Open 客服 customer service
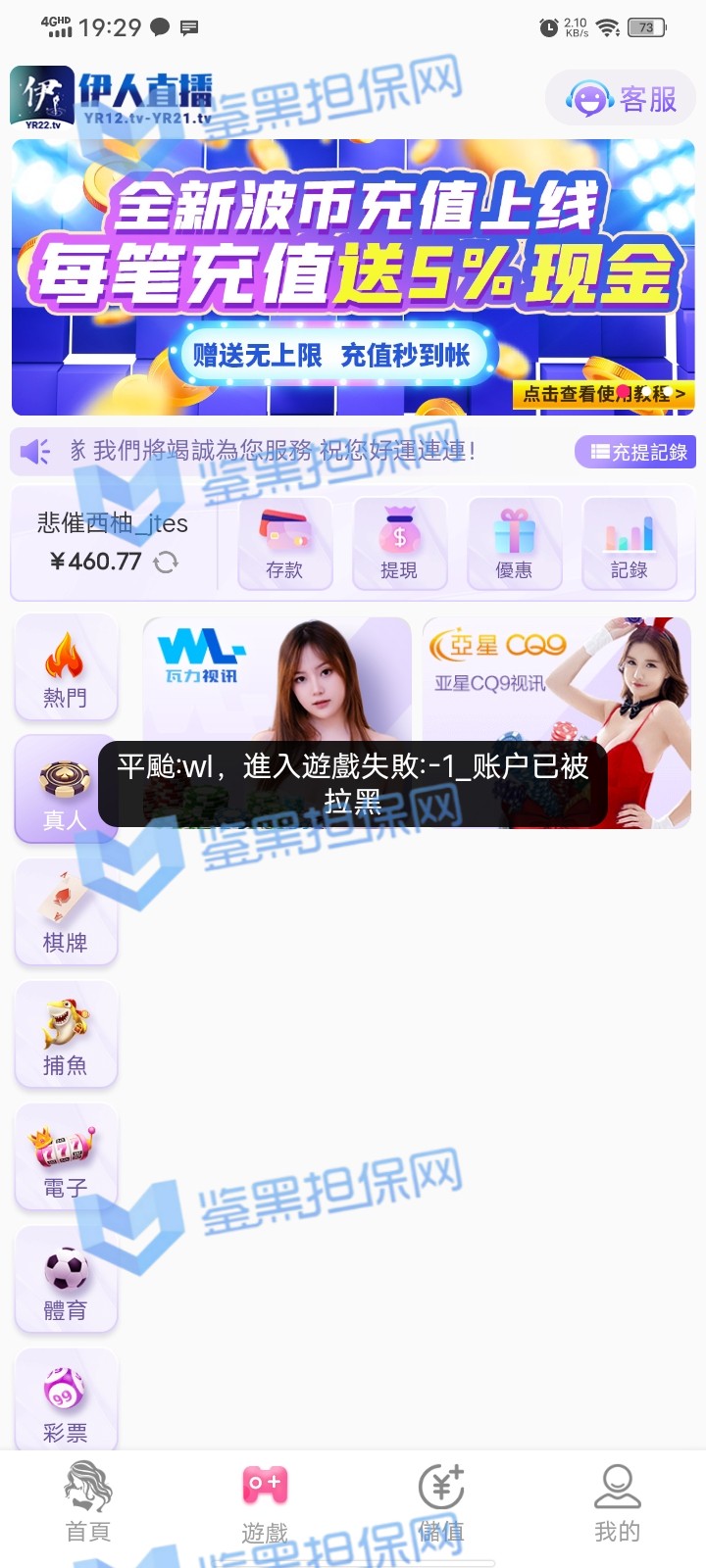This screenshot has height=1568, width=706. [x=621, y=99]
